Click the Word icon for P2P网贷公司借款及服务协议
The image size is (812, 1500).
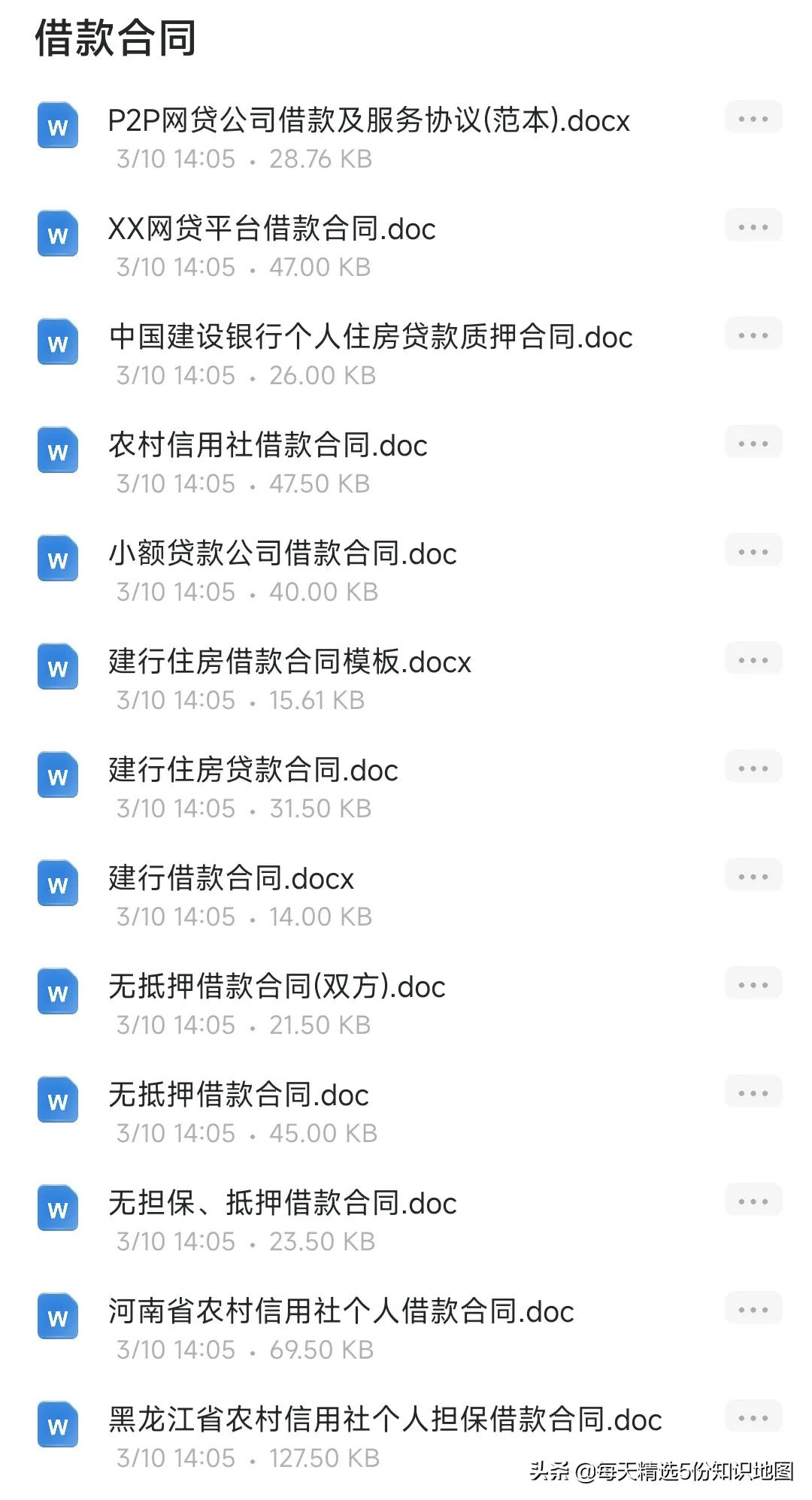click(58, 126)
